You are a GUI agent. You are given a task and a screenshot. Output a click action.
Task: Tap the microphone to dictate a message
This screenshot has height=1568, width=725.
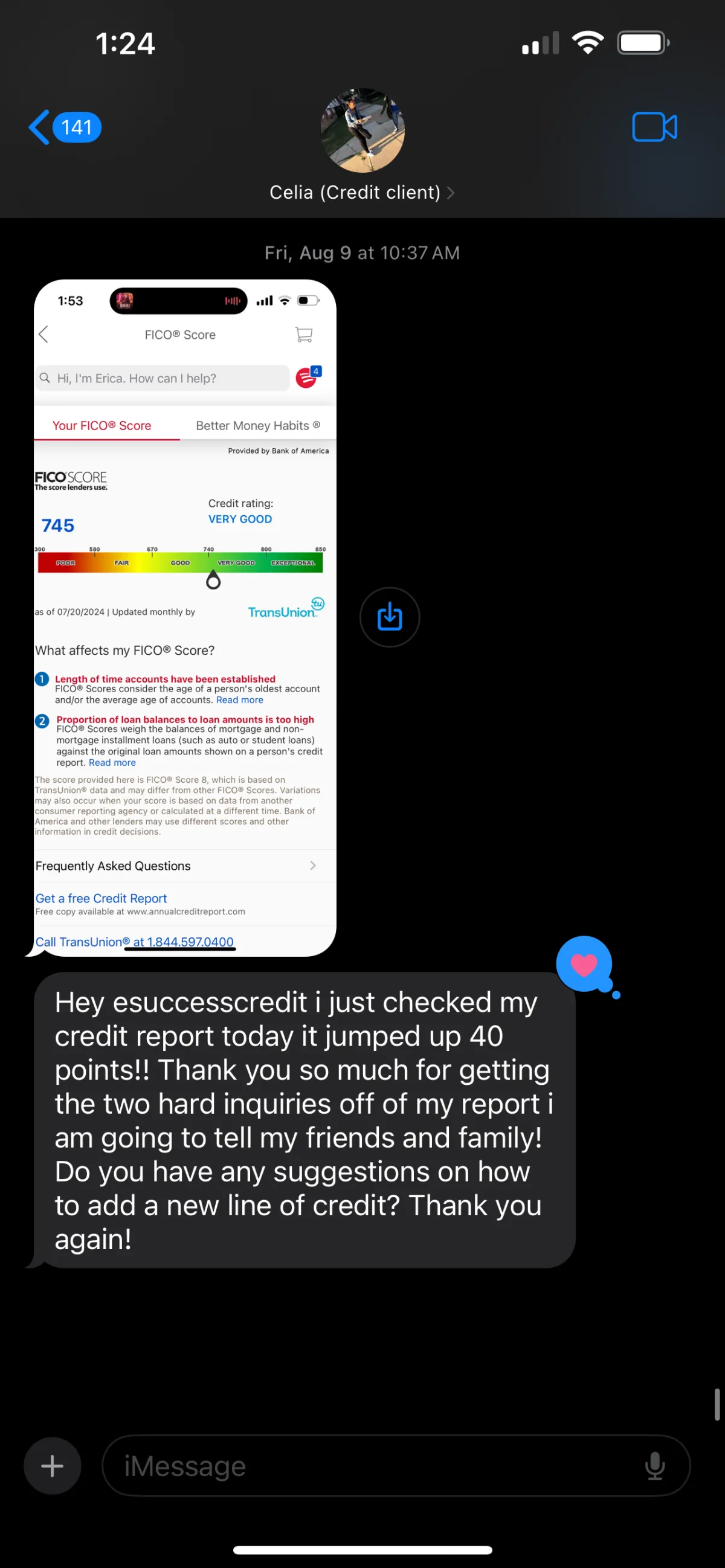click(655, 1466)
